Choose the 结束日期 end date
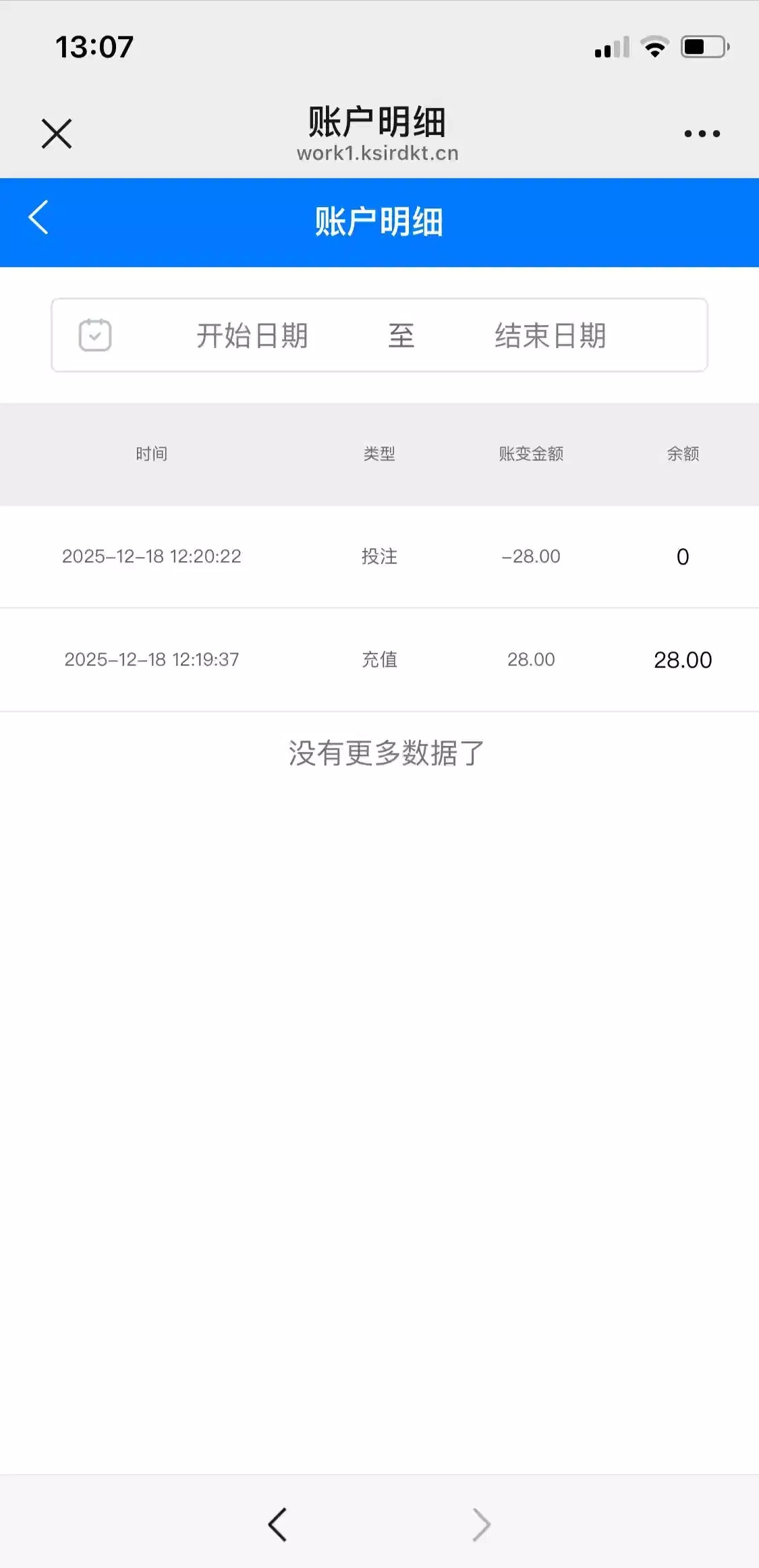The height and width of the screenshot is (1568, 759). (550, 336)
